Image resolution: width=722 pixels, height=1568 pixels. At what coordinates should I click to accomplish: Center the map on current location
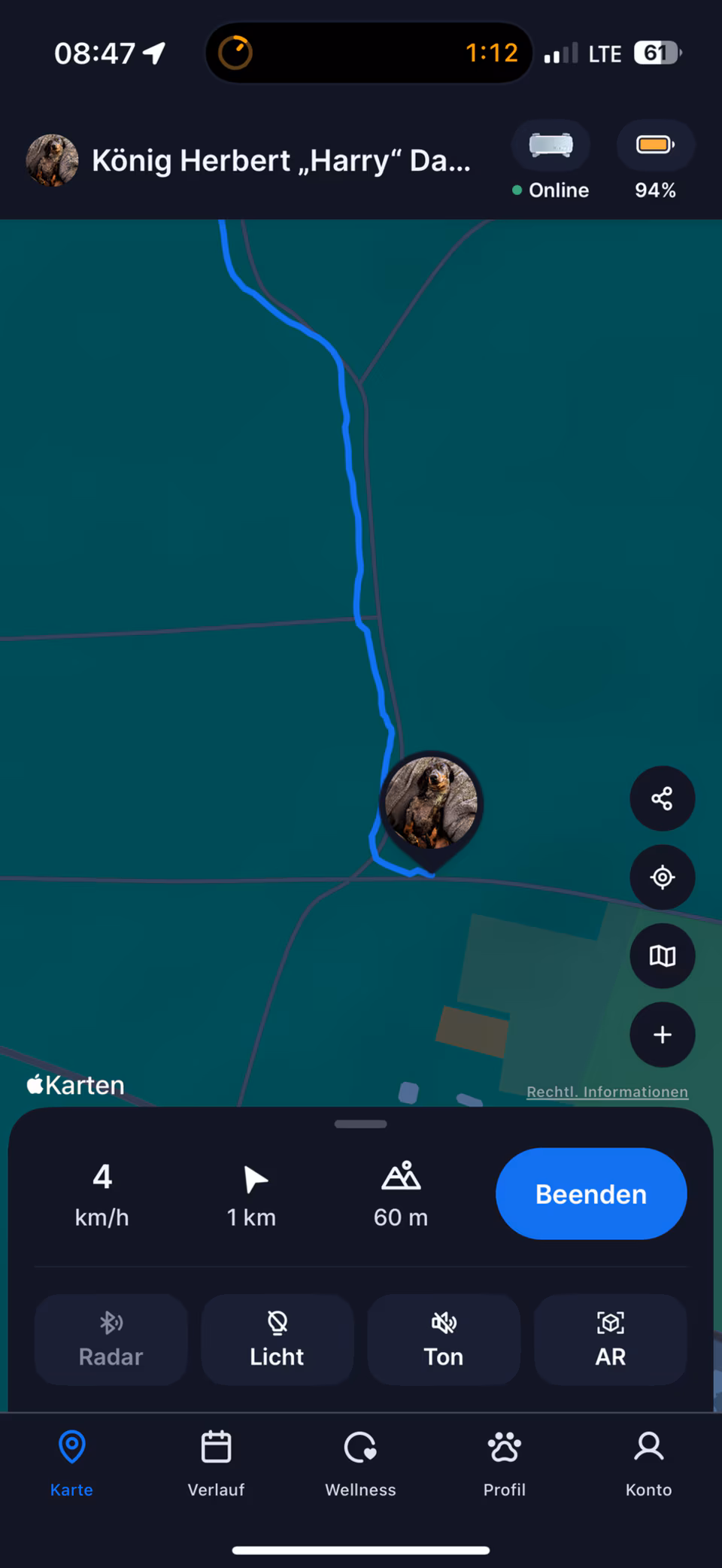pos(662,877)
